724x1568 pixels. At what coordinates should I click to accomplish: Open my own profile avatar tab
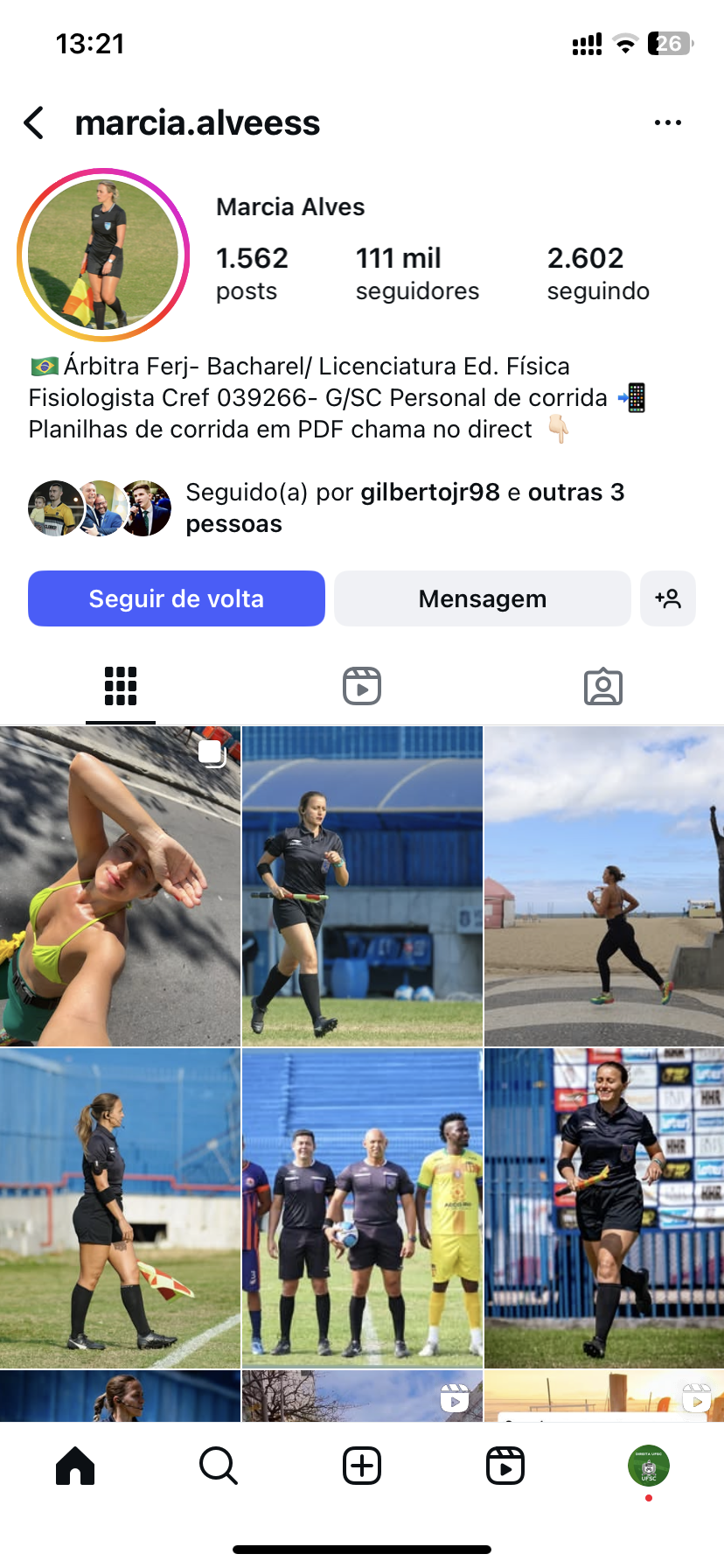[x=649, y=1465]
